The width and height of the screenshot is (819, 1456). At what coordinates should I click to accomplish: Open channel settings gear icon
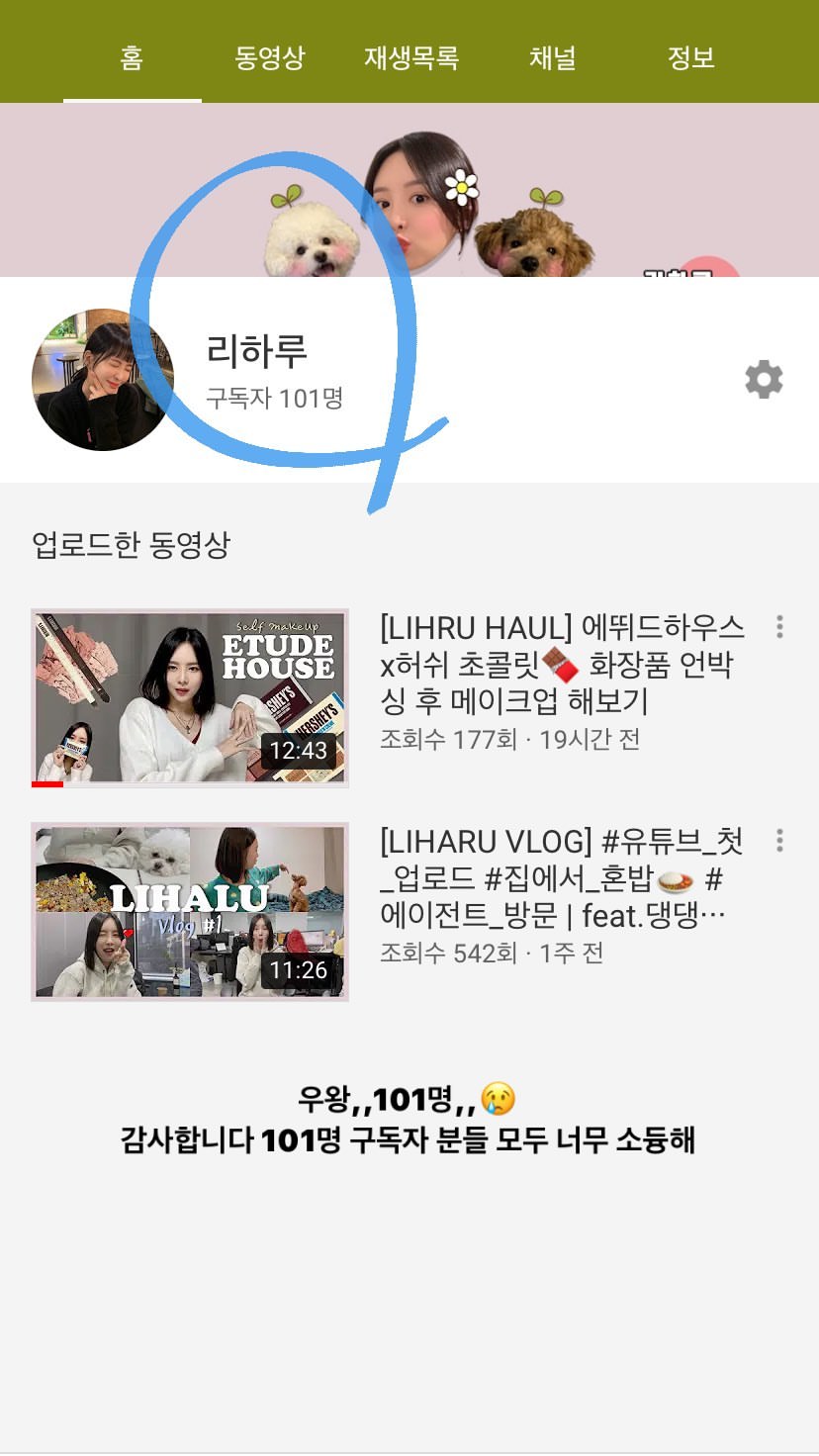[764, 380]
